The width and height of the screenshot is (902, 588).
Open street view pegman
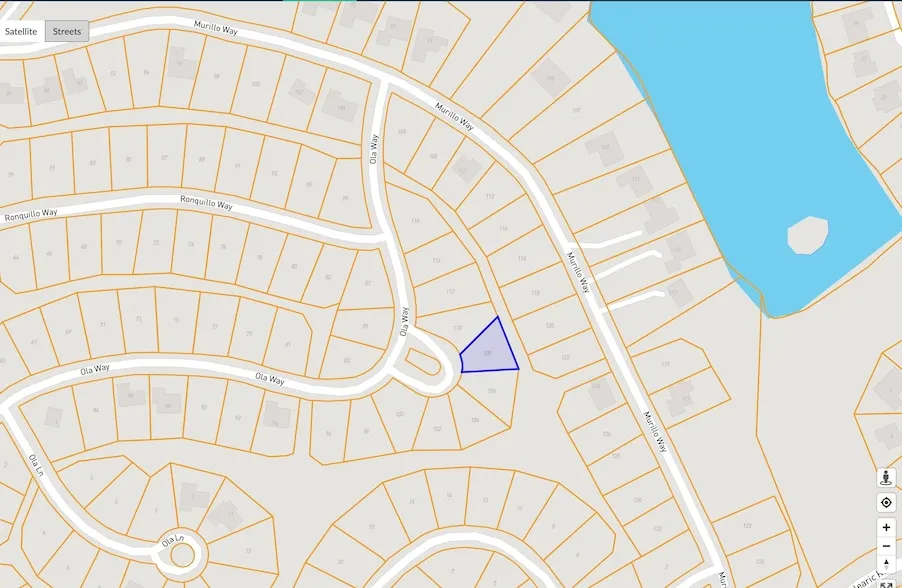pyautogui.click(x=886, y=478)
